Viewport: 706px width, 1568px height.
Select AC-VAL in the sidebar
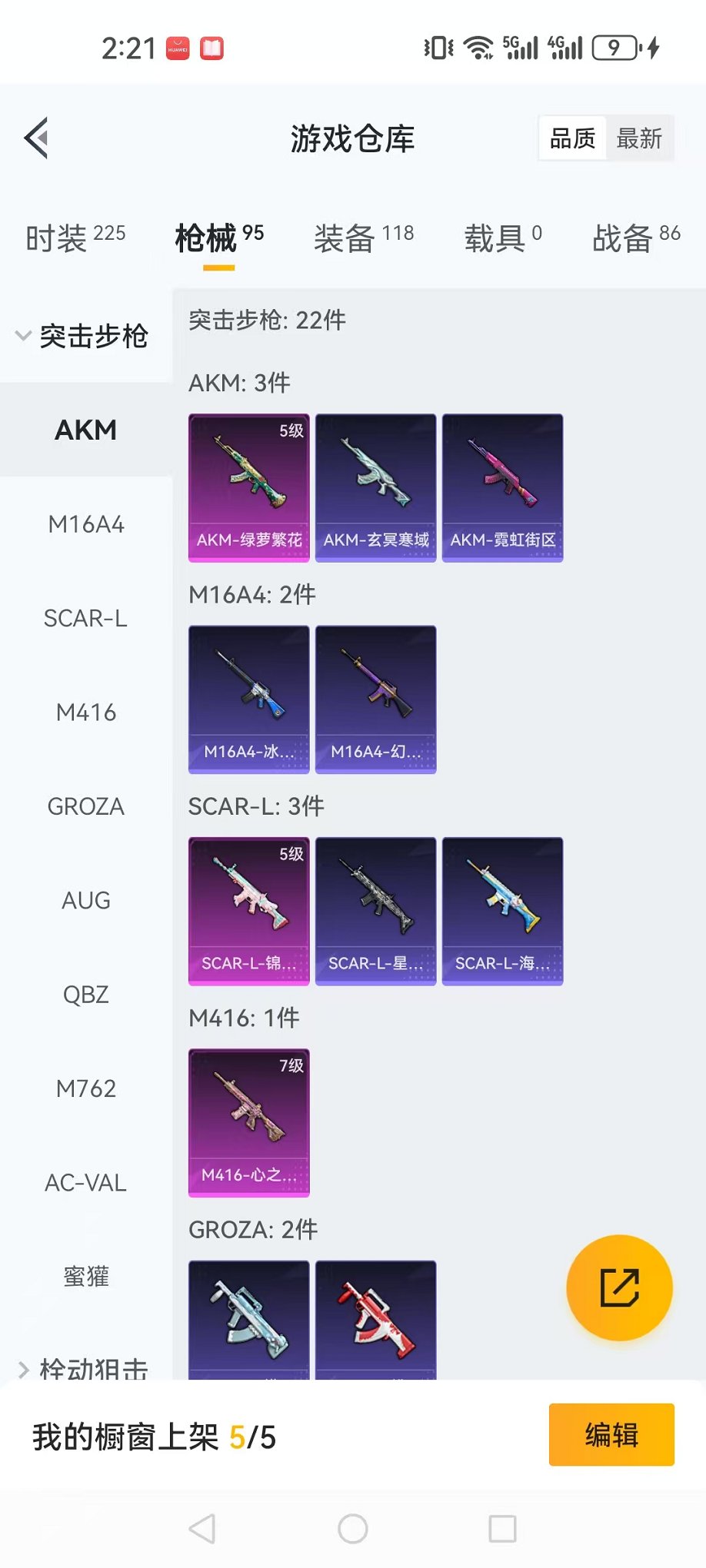[86, 1182]
